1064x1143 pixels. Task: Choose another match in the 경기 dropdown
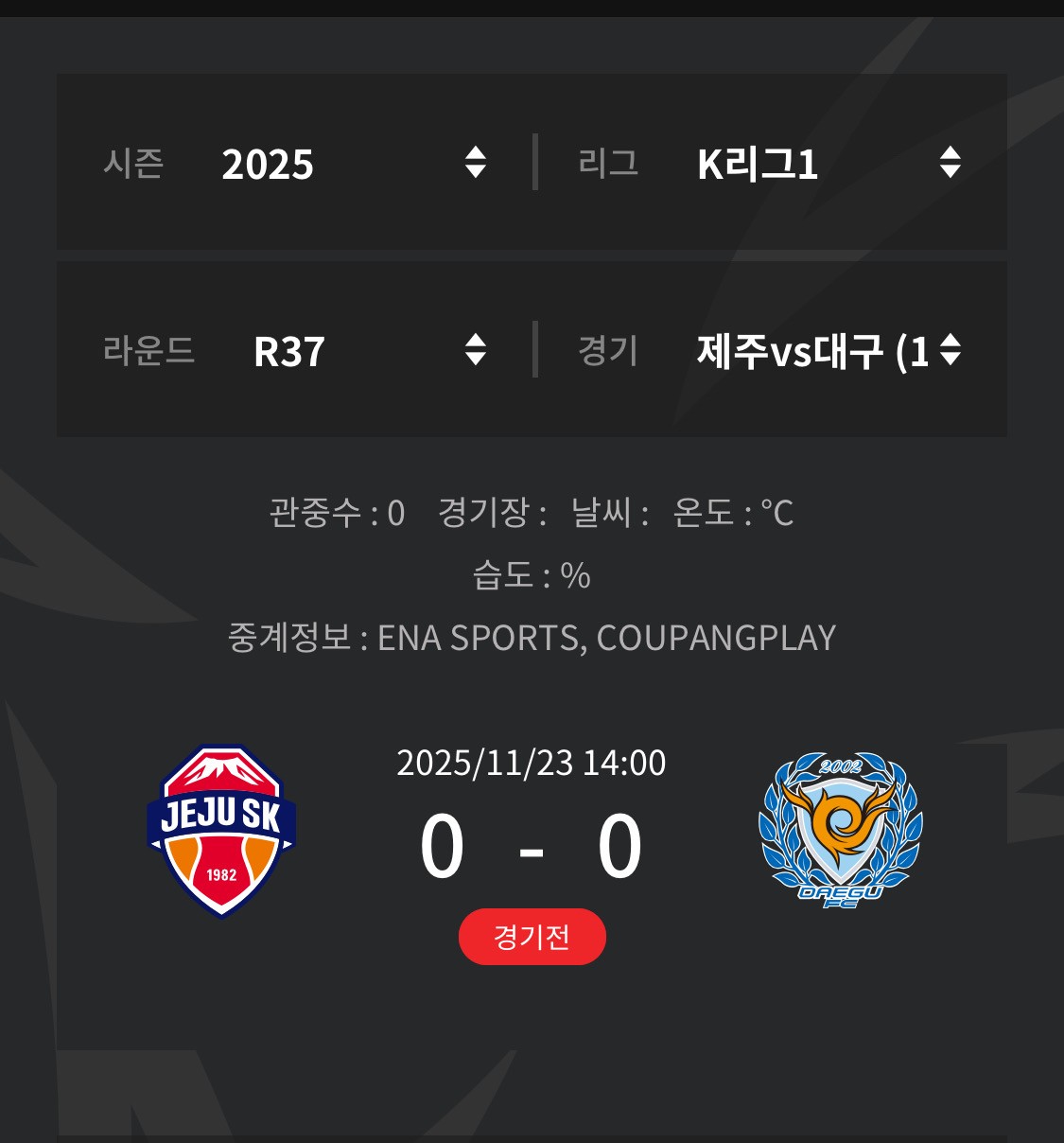click(828, 351)
